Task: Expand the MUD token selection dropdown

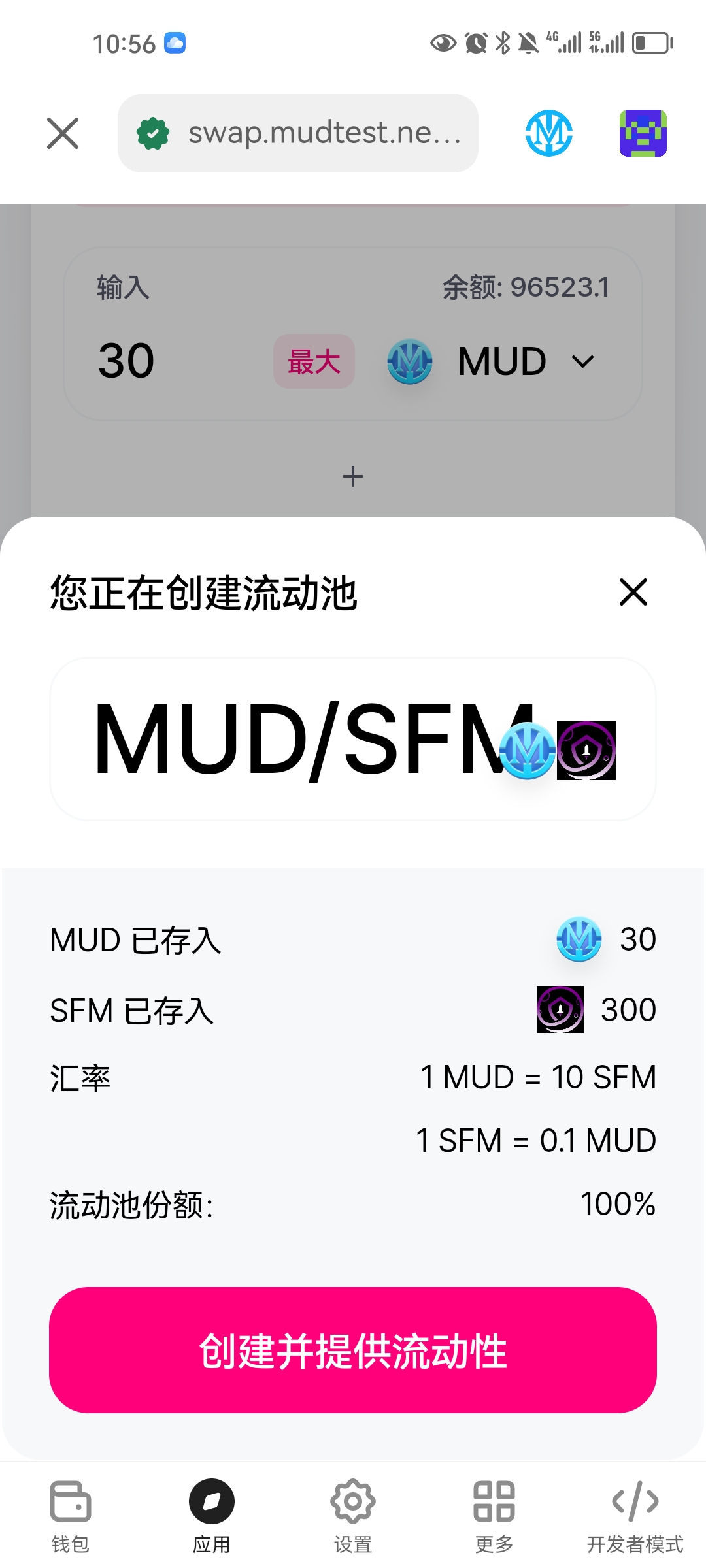Action: click(x=582, y=362)
